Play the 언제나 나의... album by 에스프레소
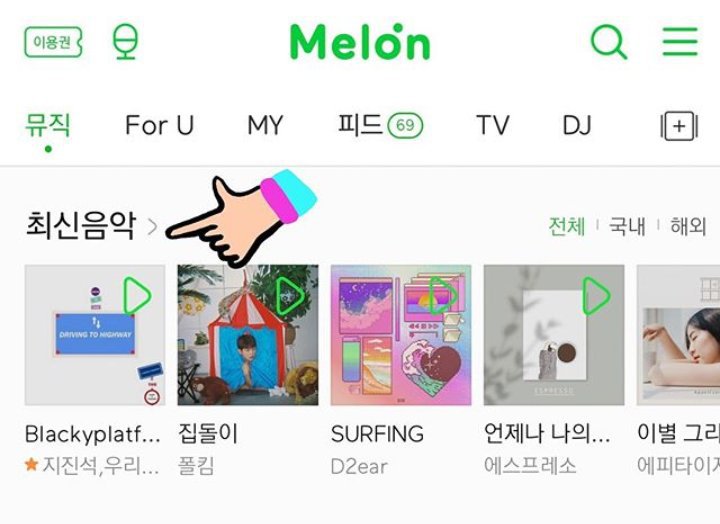This screenshot has width=720, height=524. (596, 296)
